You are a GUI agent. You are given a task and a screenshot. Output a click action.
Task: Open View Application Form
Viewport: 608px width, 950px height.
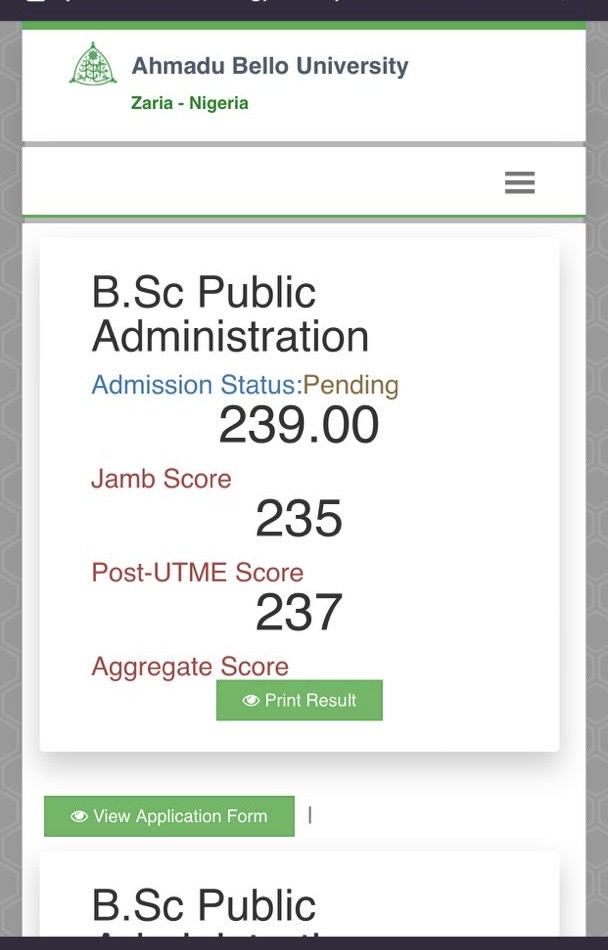pos(169,816)
